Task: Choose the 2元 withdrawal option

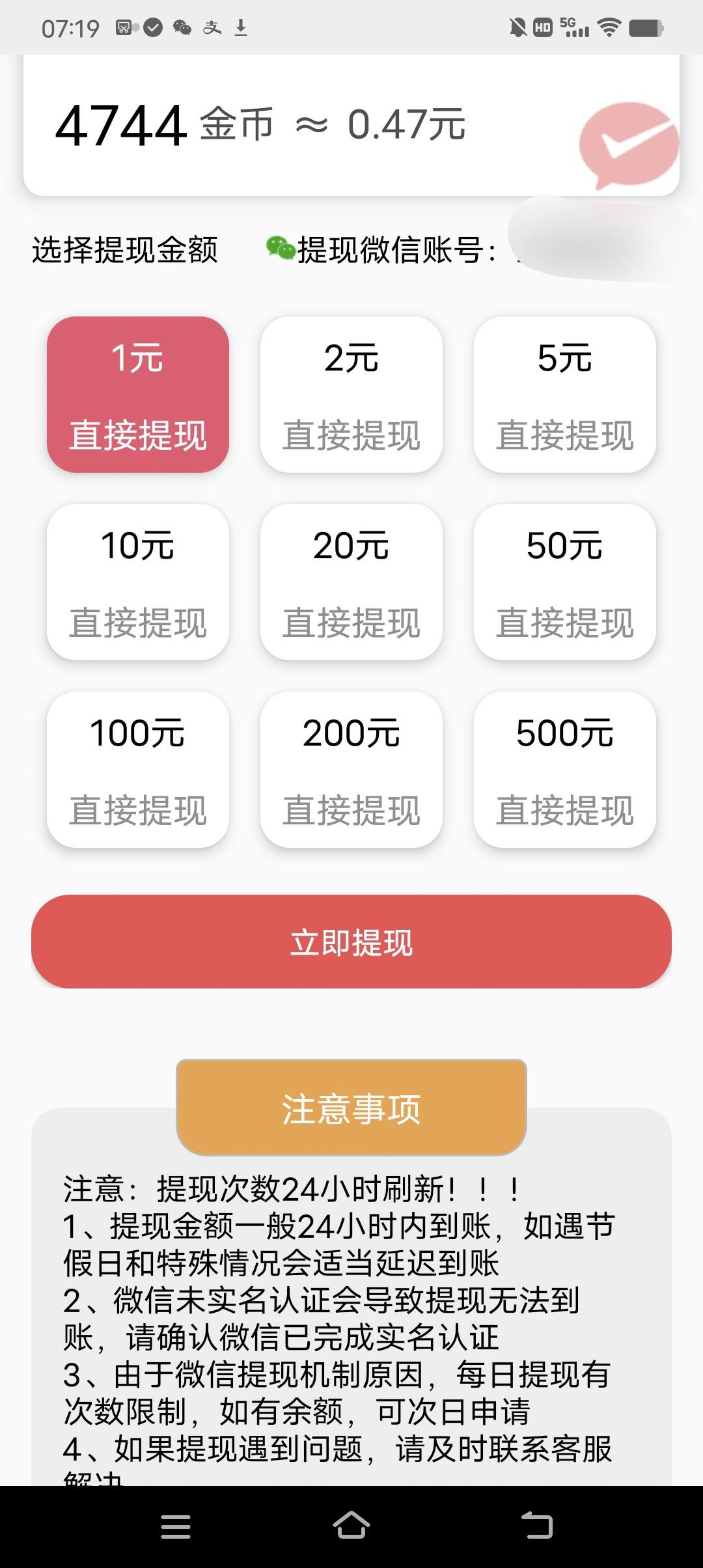Action: pos(351,395)
